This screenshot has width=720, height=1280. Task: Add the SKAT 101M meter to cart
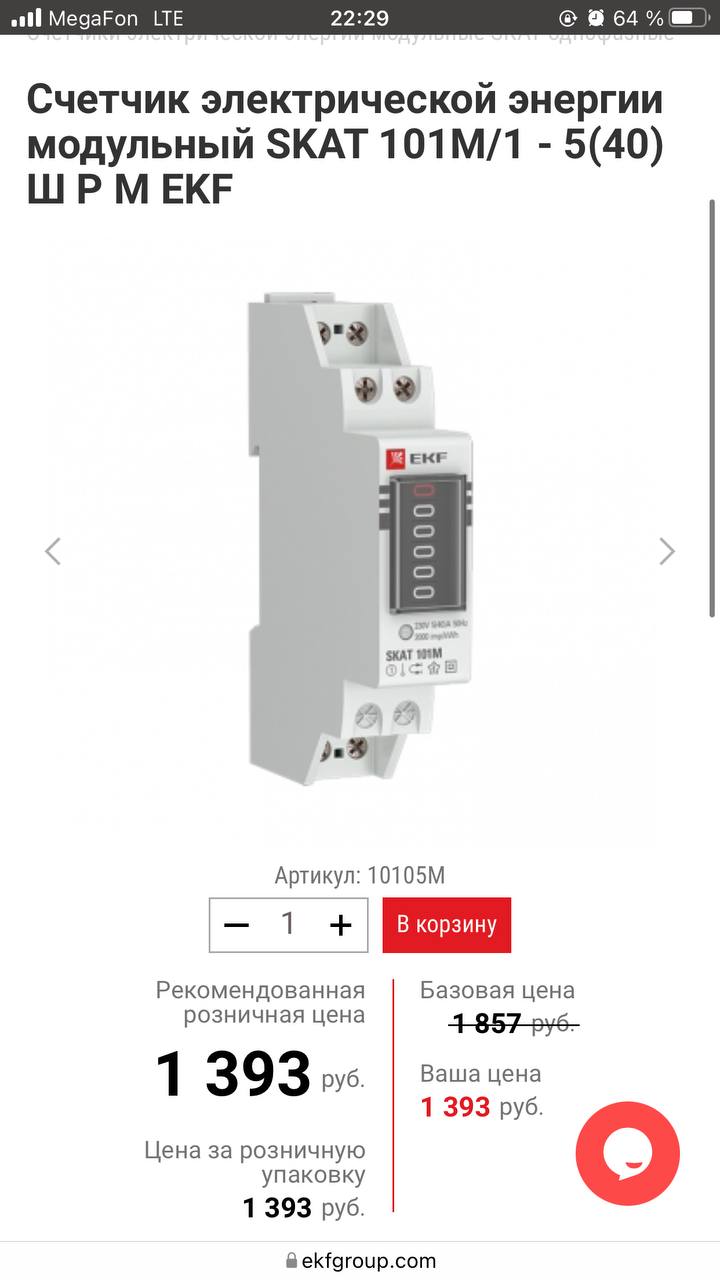click(446, 925)
